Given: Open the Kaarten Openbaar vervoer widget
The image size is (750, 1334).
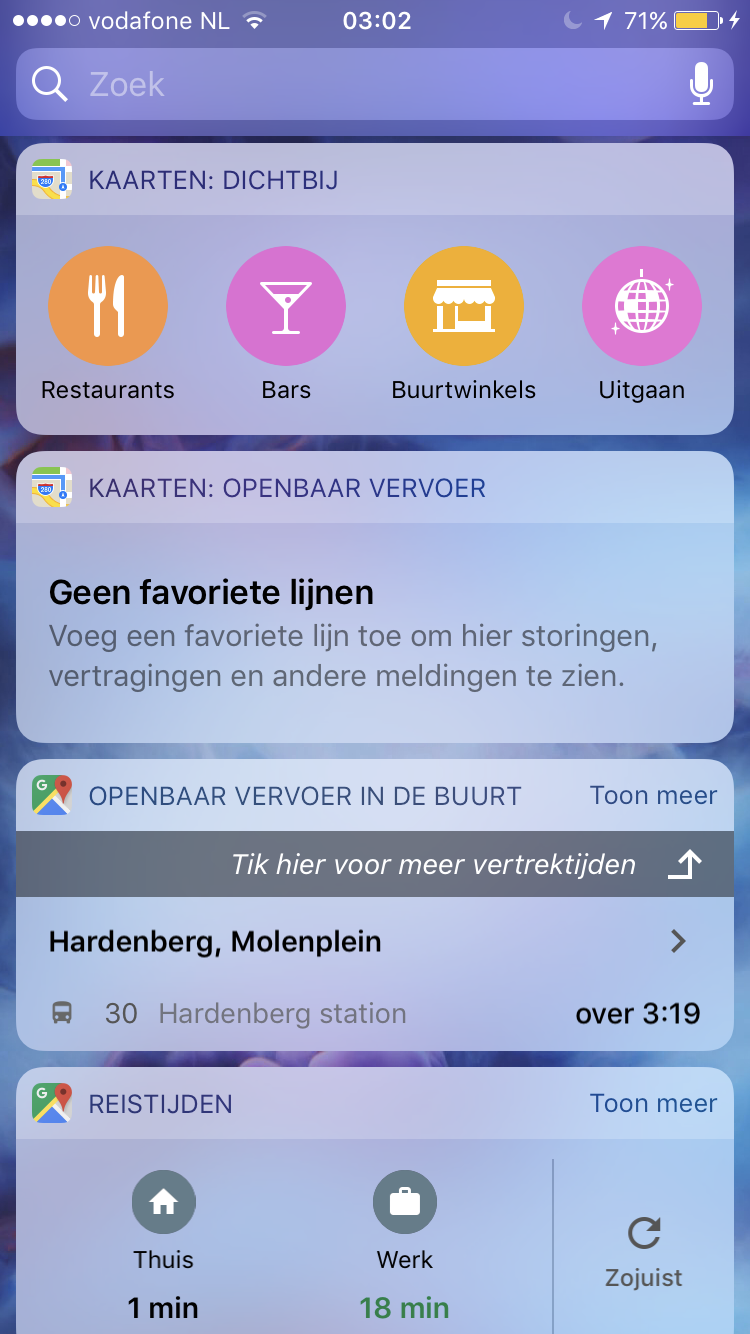Looking at the screenshot, I should [x=375, y=597].
